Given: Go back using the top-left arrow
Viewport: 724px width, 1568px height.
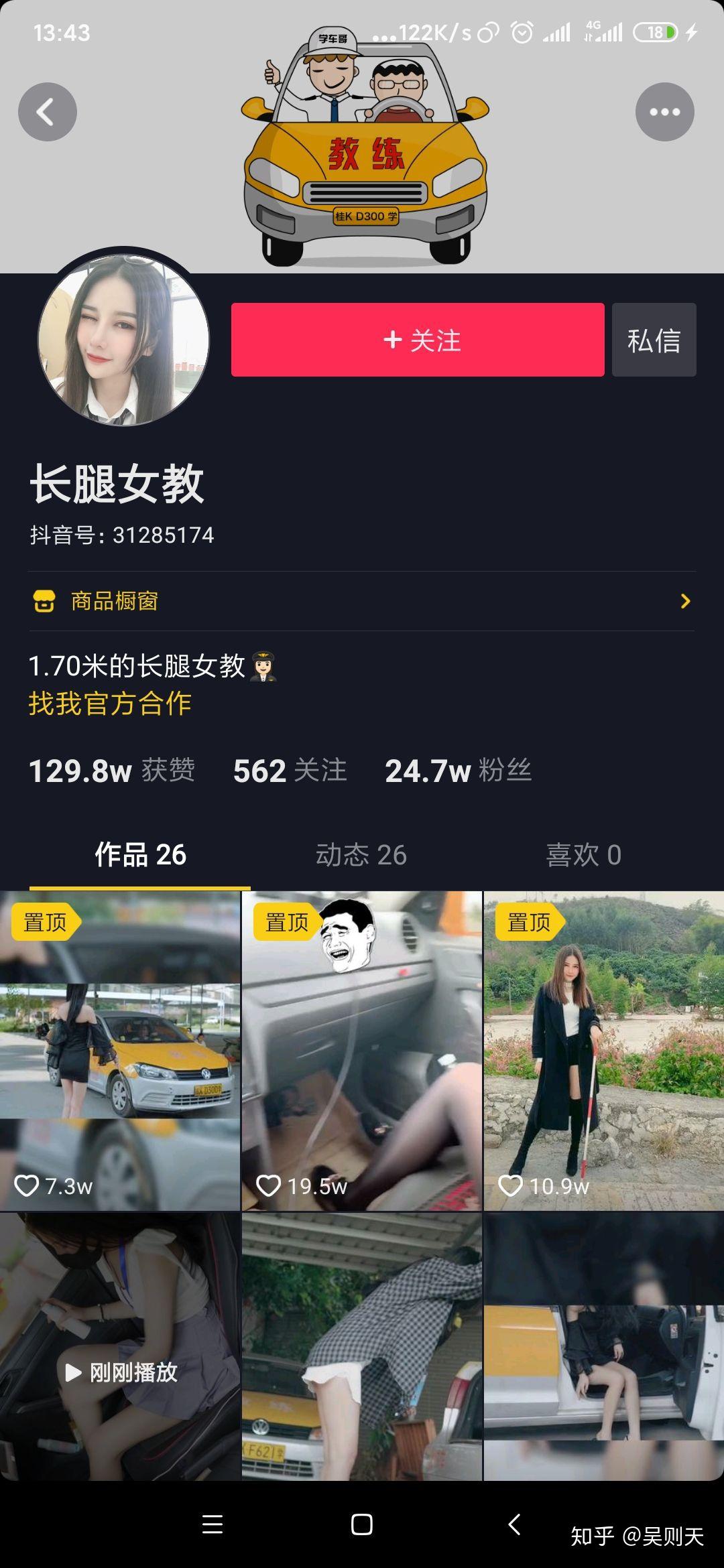Looking at the screenshot, I should [47, 112].
